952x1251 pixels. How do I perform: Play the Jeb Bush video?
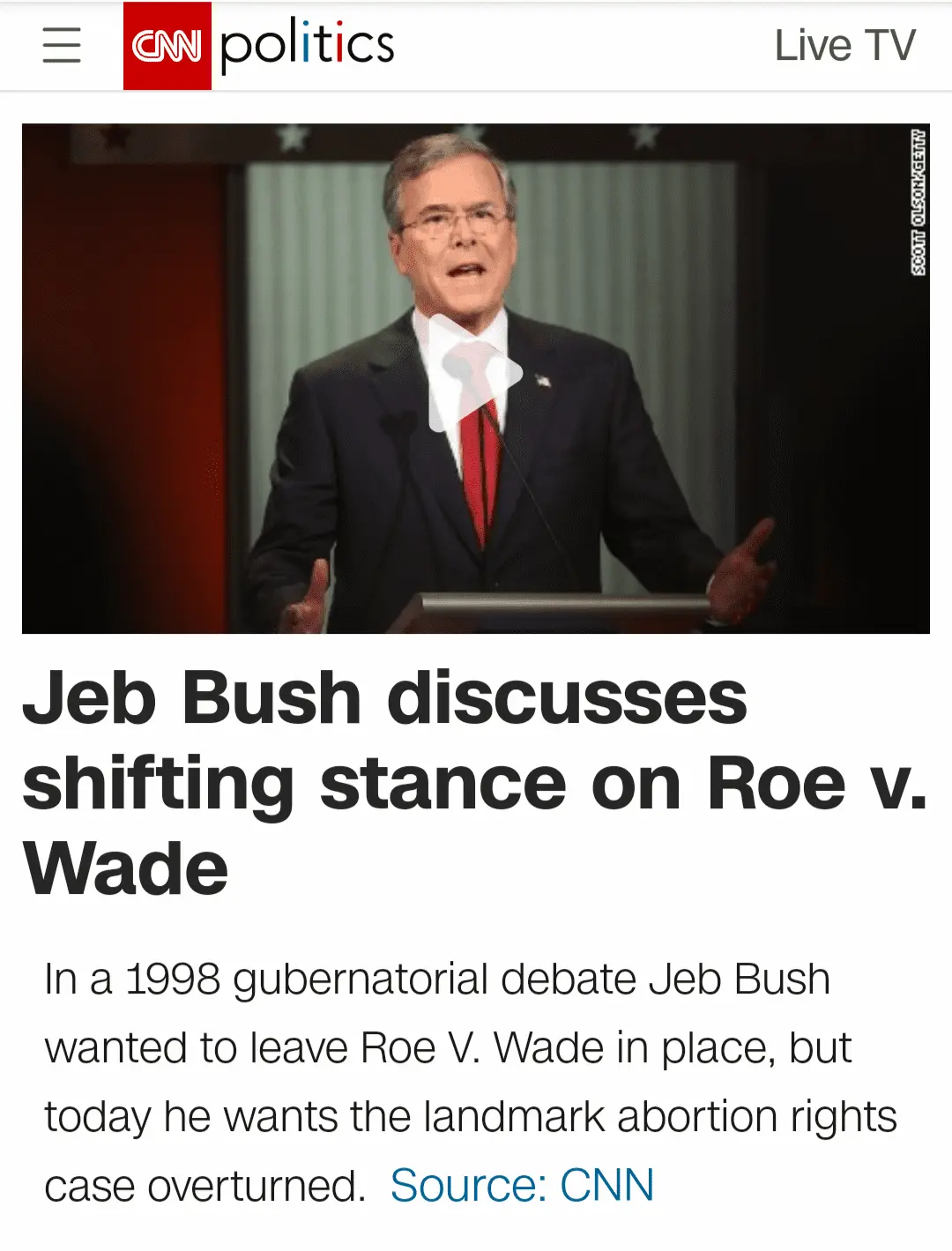(474, 374)
